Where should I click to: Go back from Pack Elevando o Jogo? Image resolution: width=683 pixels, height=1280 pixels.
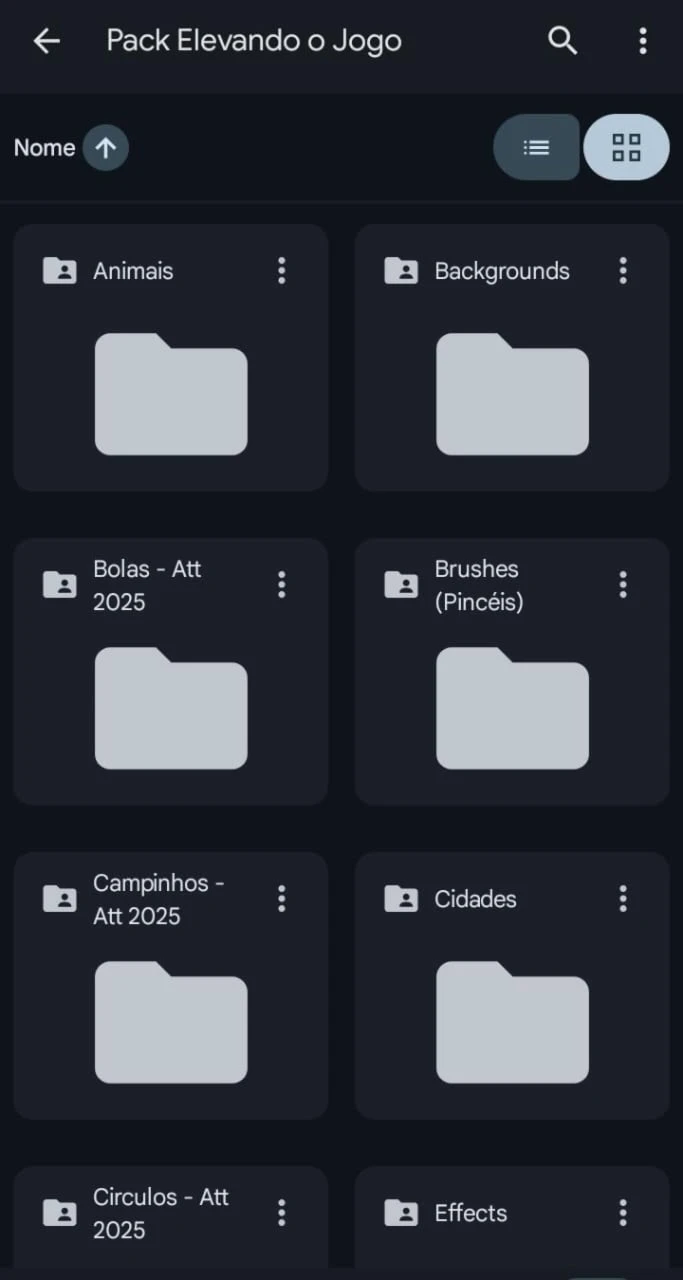(46, 41)
